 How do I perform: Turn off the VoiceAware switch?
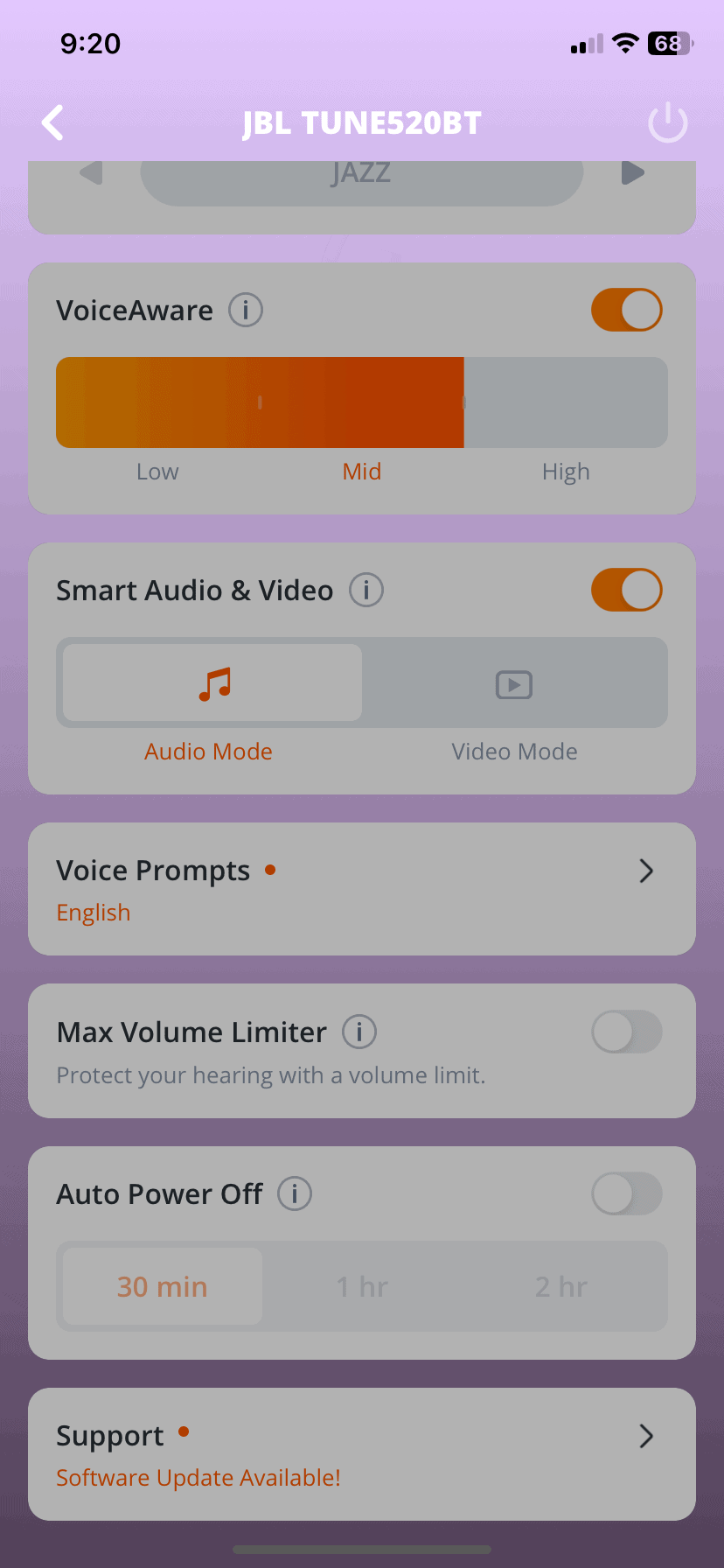point(626,311)
